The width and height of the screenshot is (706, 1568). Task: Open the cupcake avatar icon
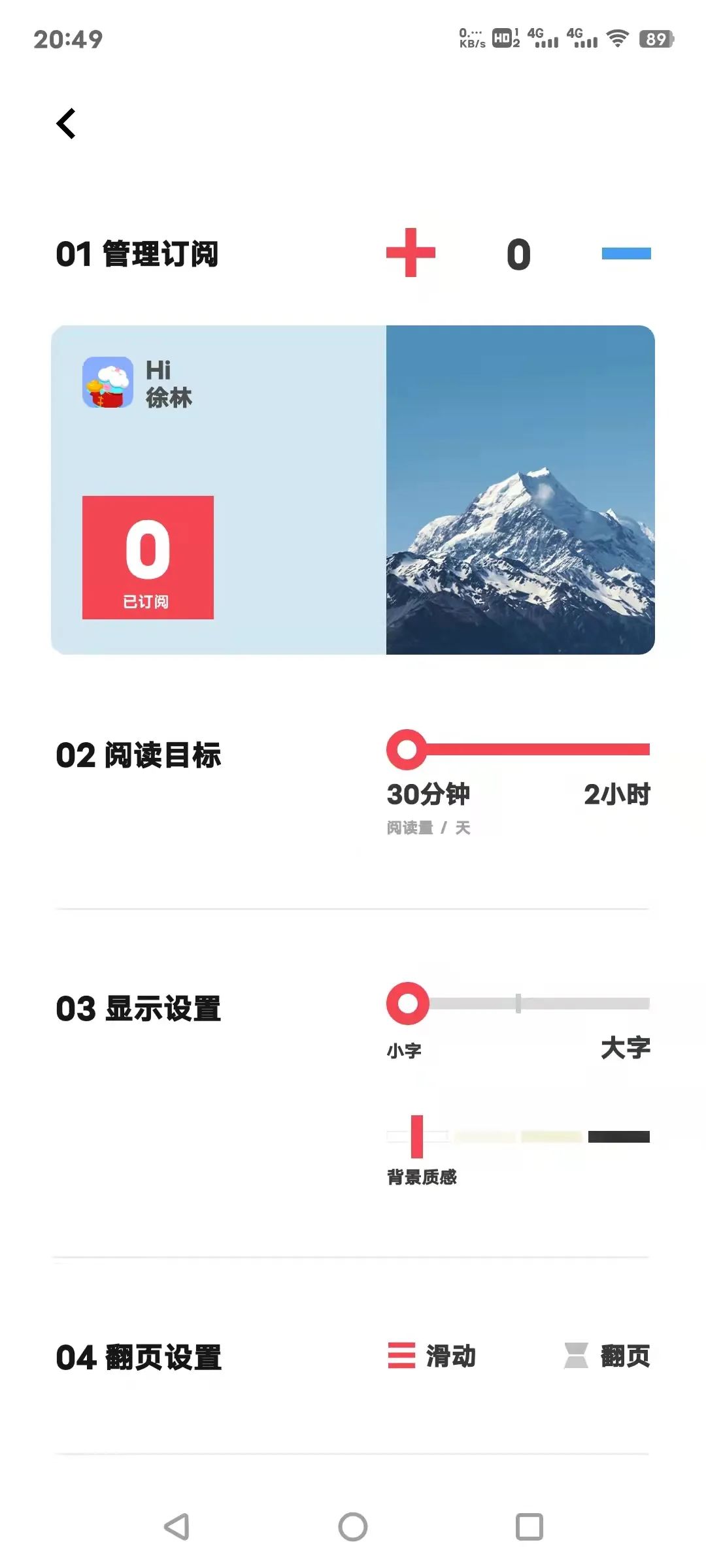tap(109, 383)
